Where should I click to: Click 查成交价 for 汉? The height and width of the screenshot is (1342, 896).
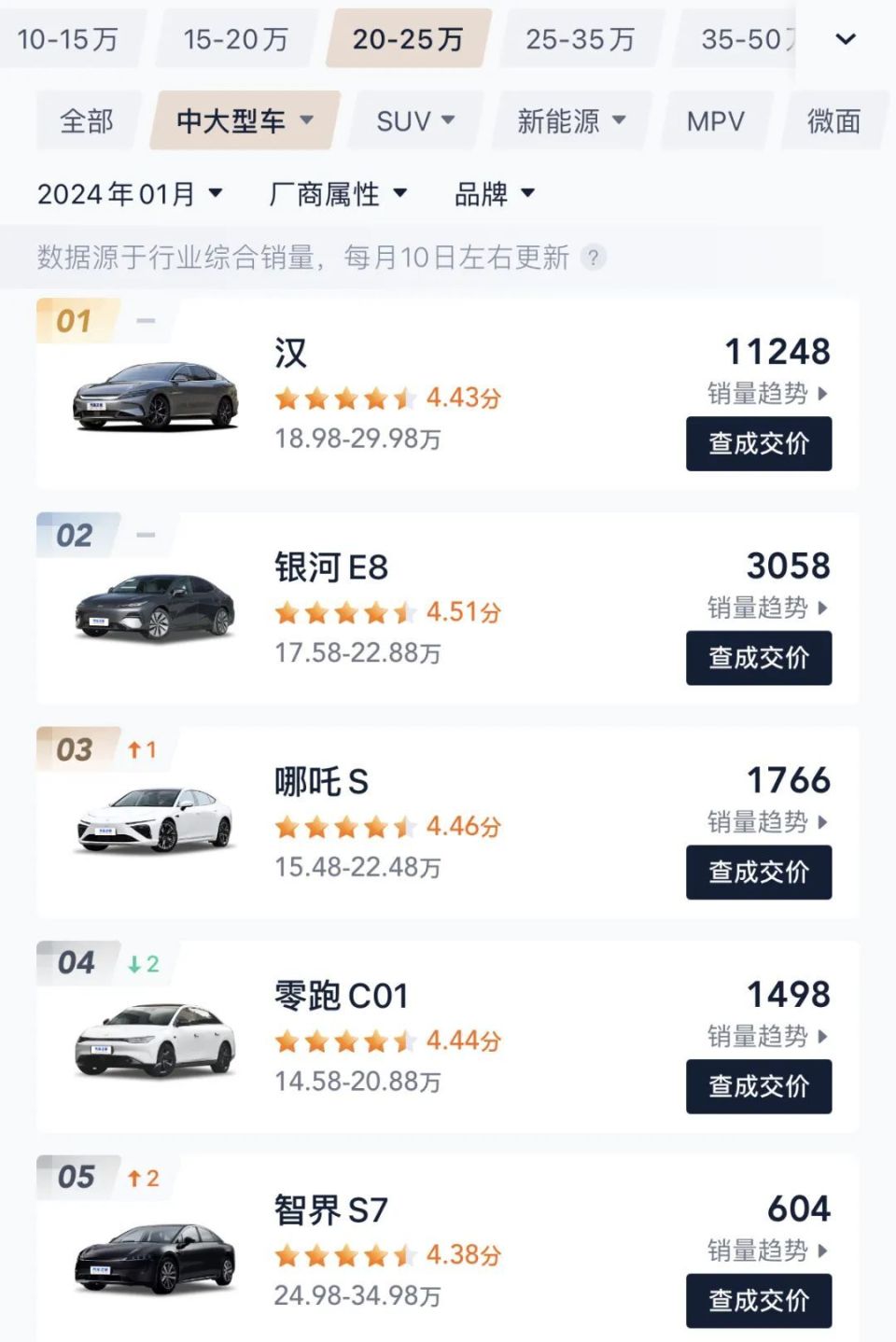point(759,444)
